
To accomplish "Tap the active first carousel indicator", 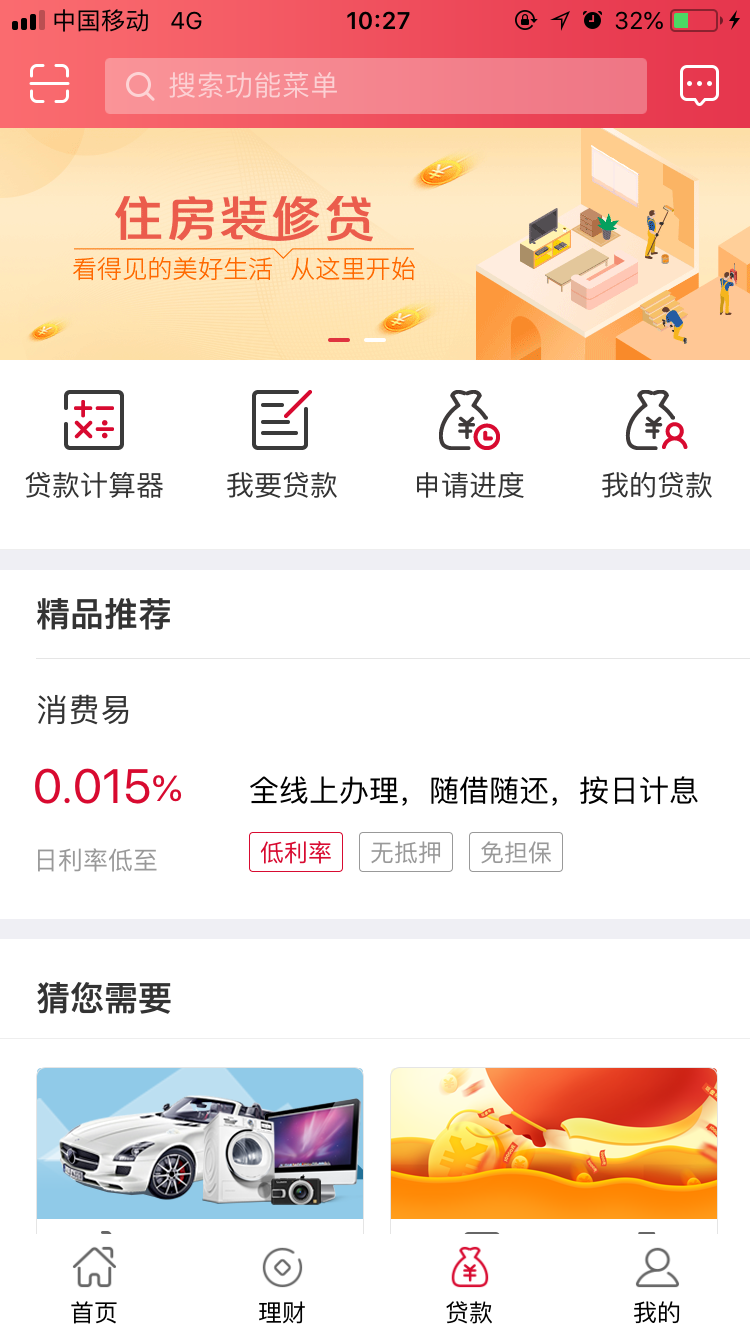I will click(341, 340).
